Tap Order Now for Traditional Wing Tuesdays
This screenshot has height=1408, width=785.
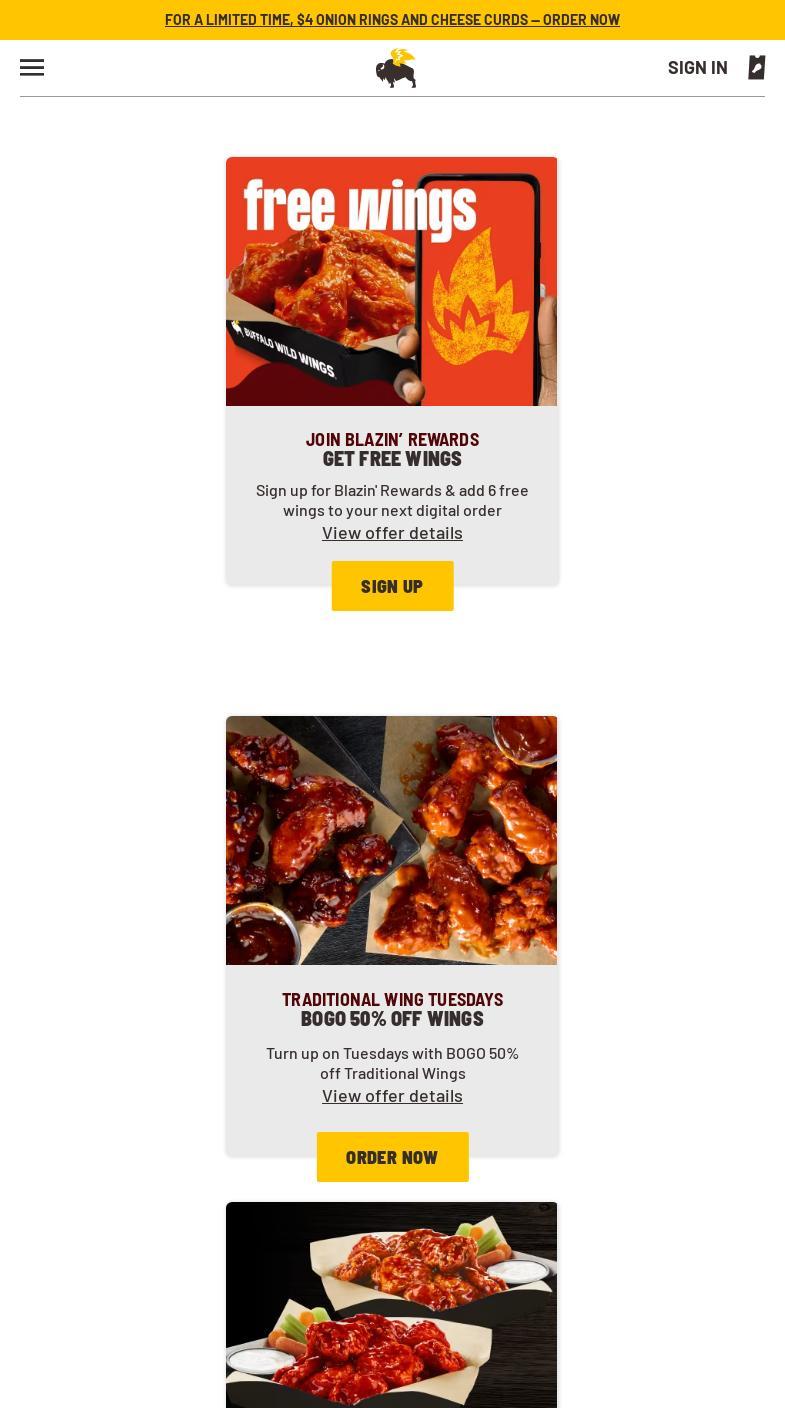coord(392,1157)
